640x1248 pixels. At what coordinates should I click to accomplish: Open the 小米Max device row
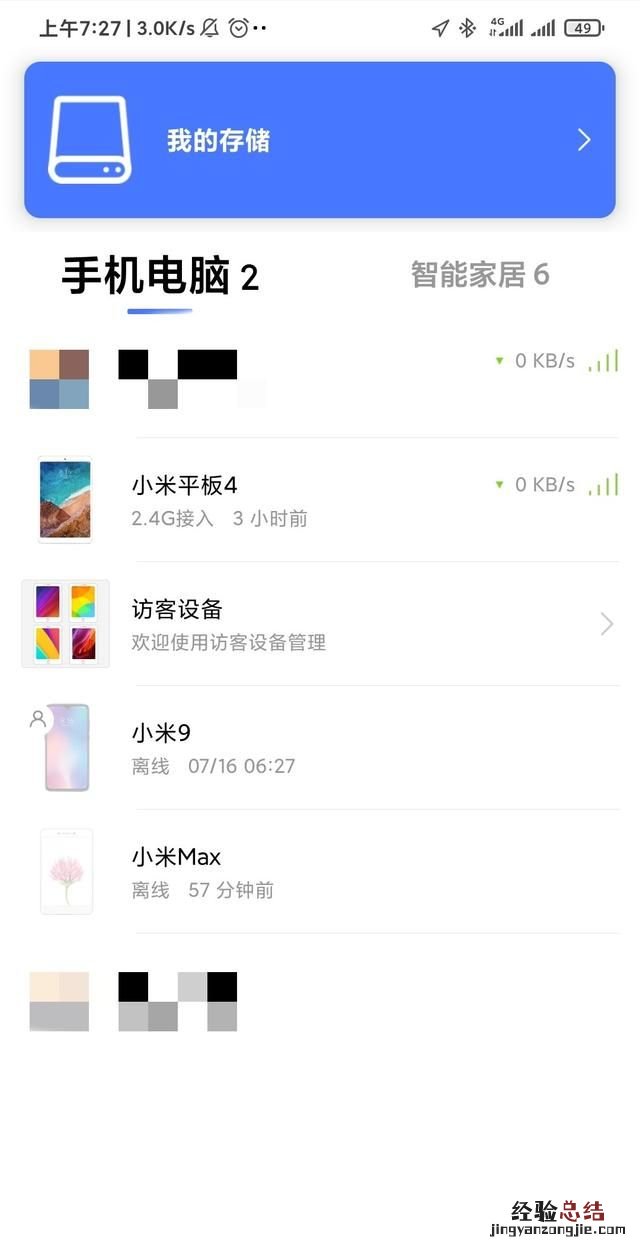click(x=320, y=871)
